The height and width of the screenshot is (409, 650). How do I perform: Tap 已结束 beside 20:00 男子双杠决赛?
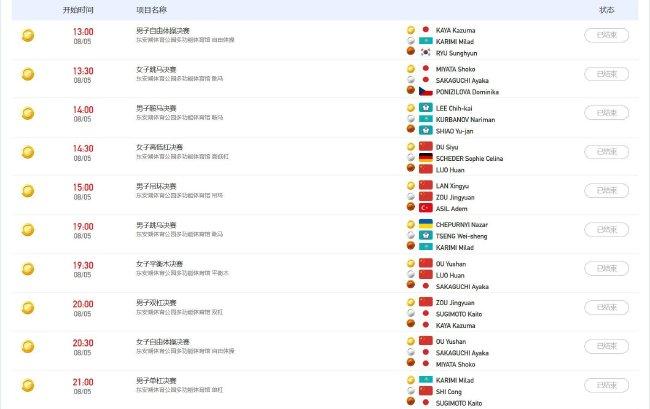click(x=606, y=308)
